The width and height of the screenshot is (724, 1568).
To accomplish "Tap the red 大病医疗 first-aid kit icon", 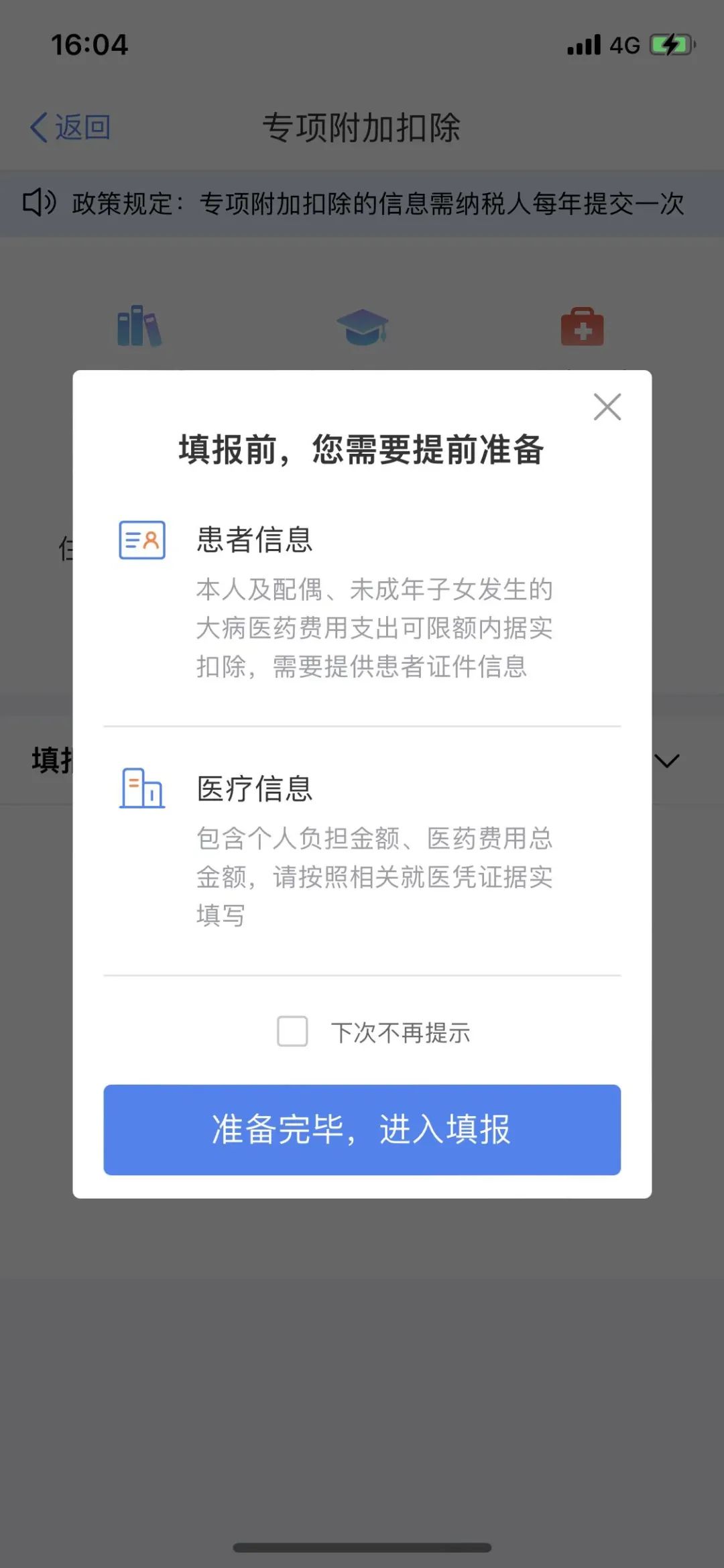I will coord(583,326).
